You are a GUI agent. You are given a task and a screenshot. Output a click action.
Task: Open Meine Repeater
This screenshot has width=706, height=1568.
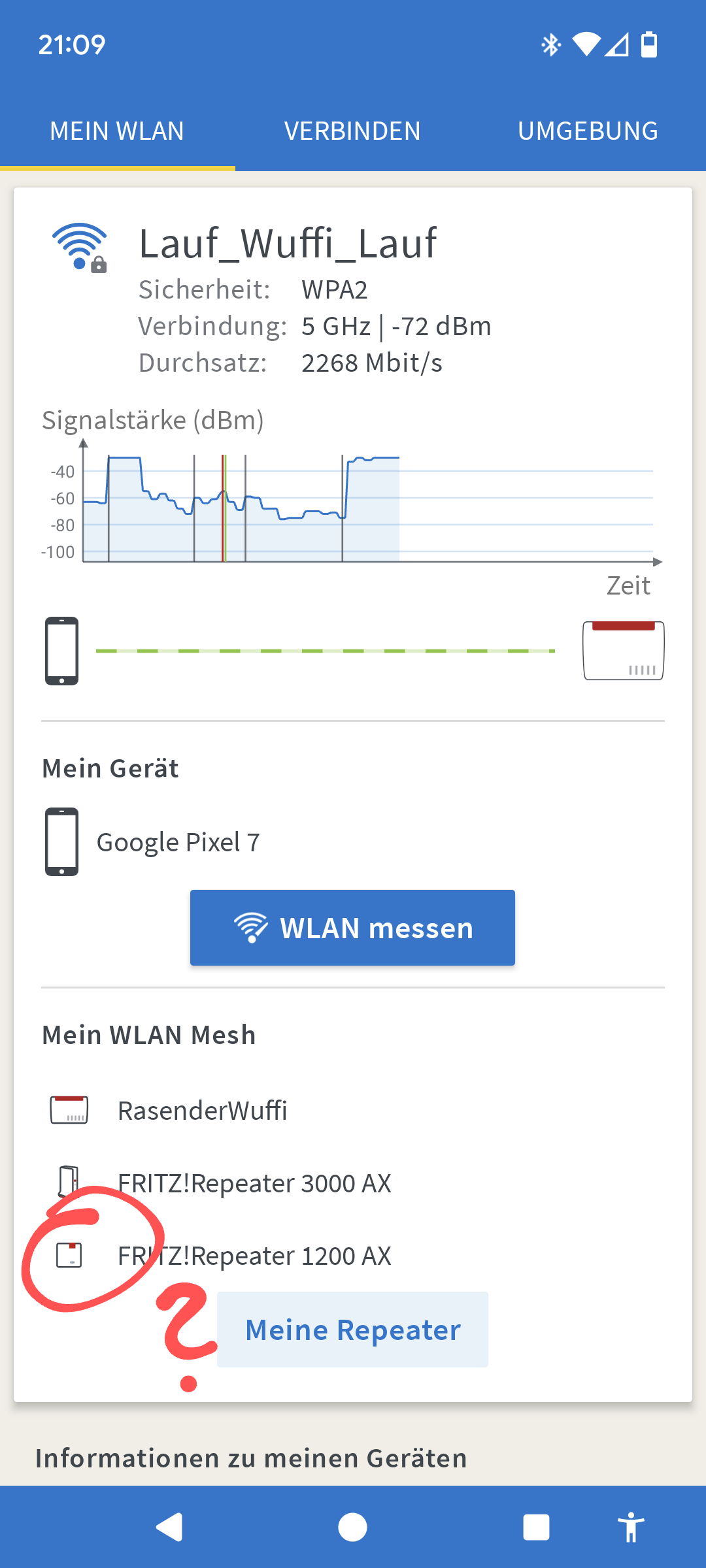point(352,1330)
